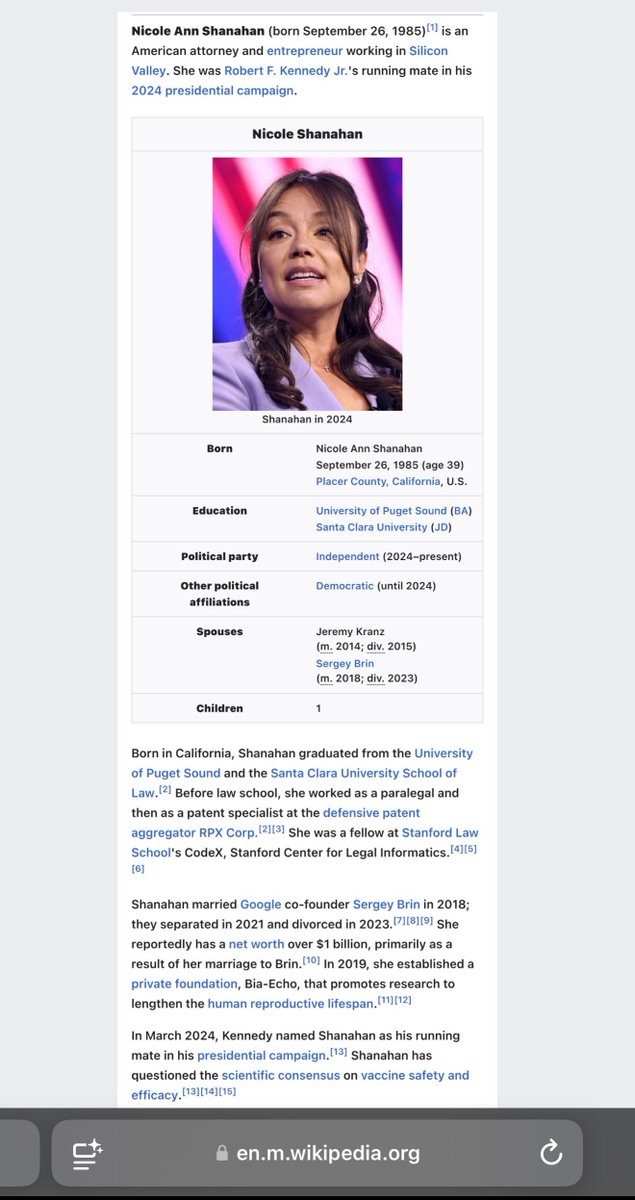Open the Google link
The height and width of the screenshot is (1200, 635).
click(x=261, y=904)
